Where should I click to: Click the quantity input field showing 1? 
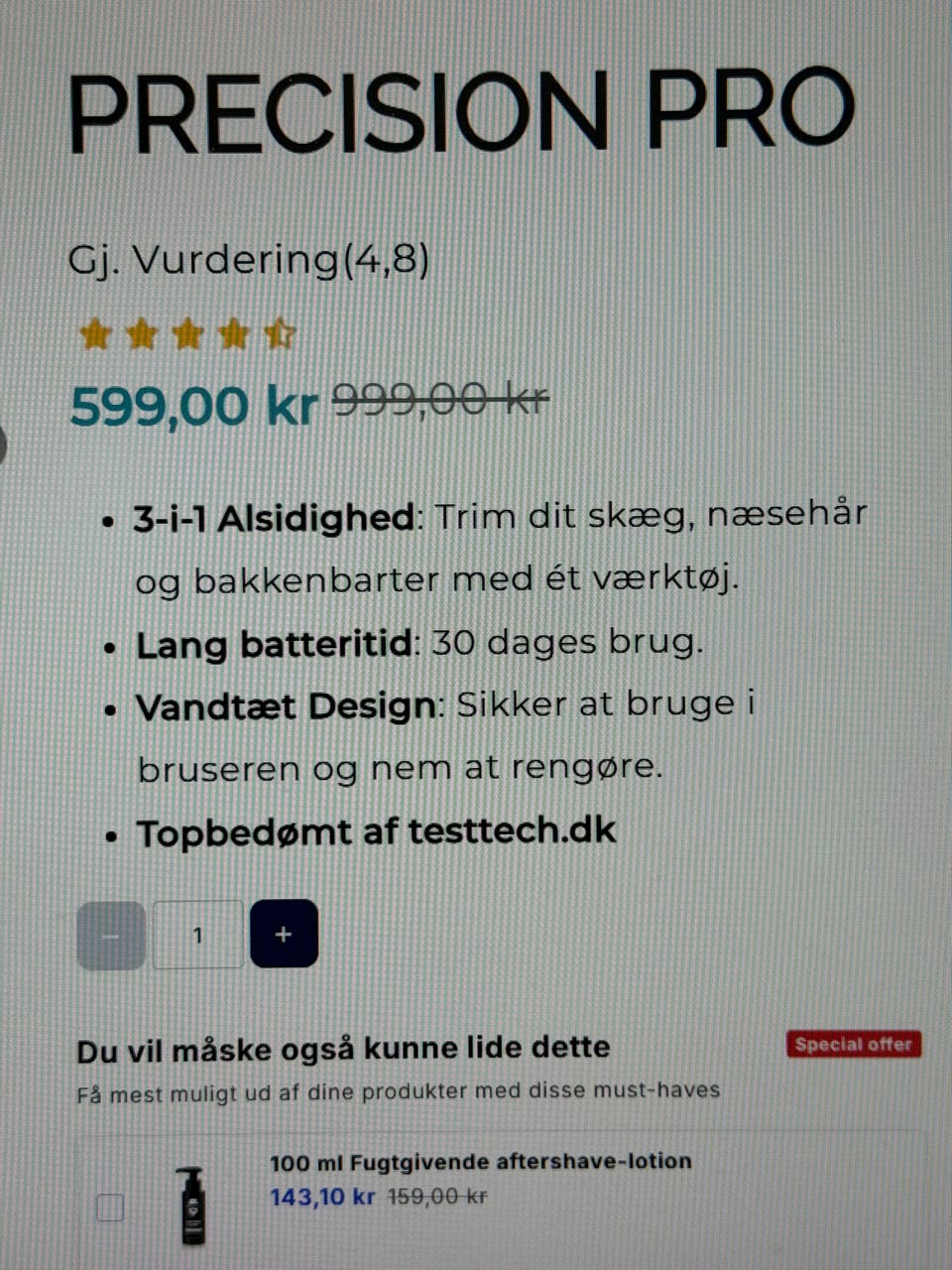coord(198,934)
